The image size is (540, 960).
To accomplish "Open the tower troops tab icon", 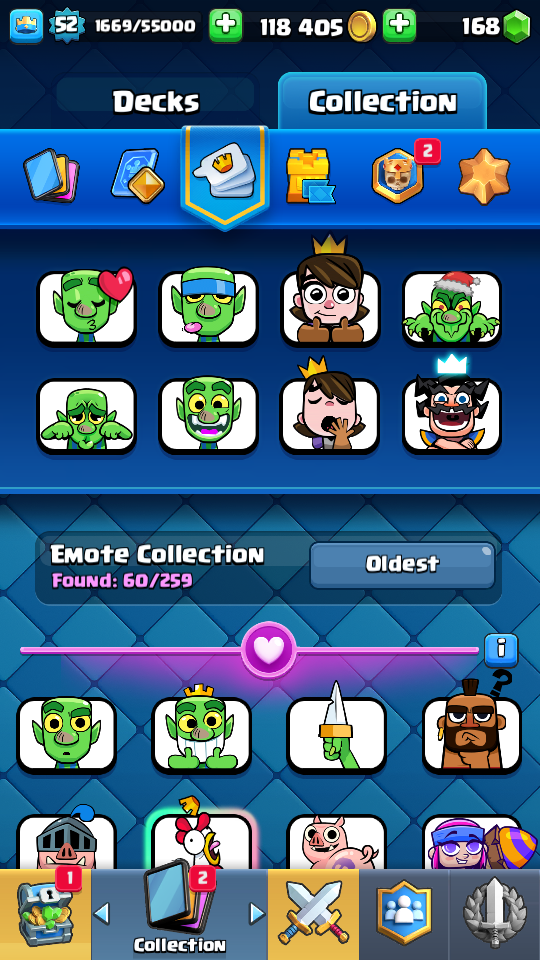I will (x=310, y=175).
